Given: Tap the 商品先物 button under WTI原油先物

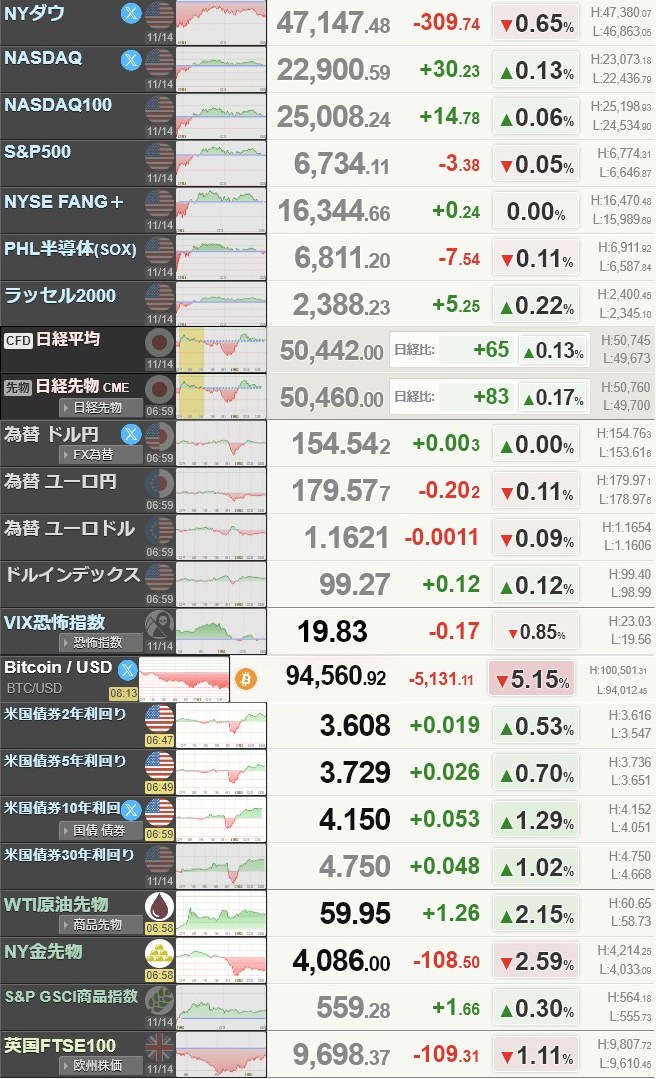Looking at the screenshot, I should [x=97, y=924].
